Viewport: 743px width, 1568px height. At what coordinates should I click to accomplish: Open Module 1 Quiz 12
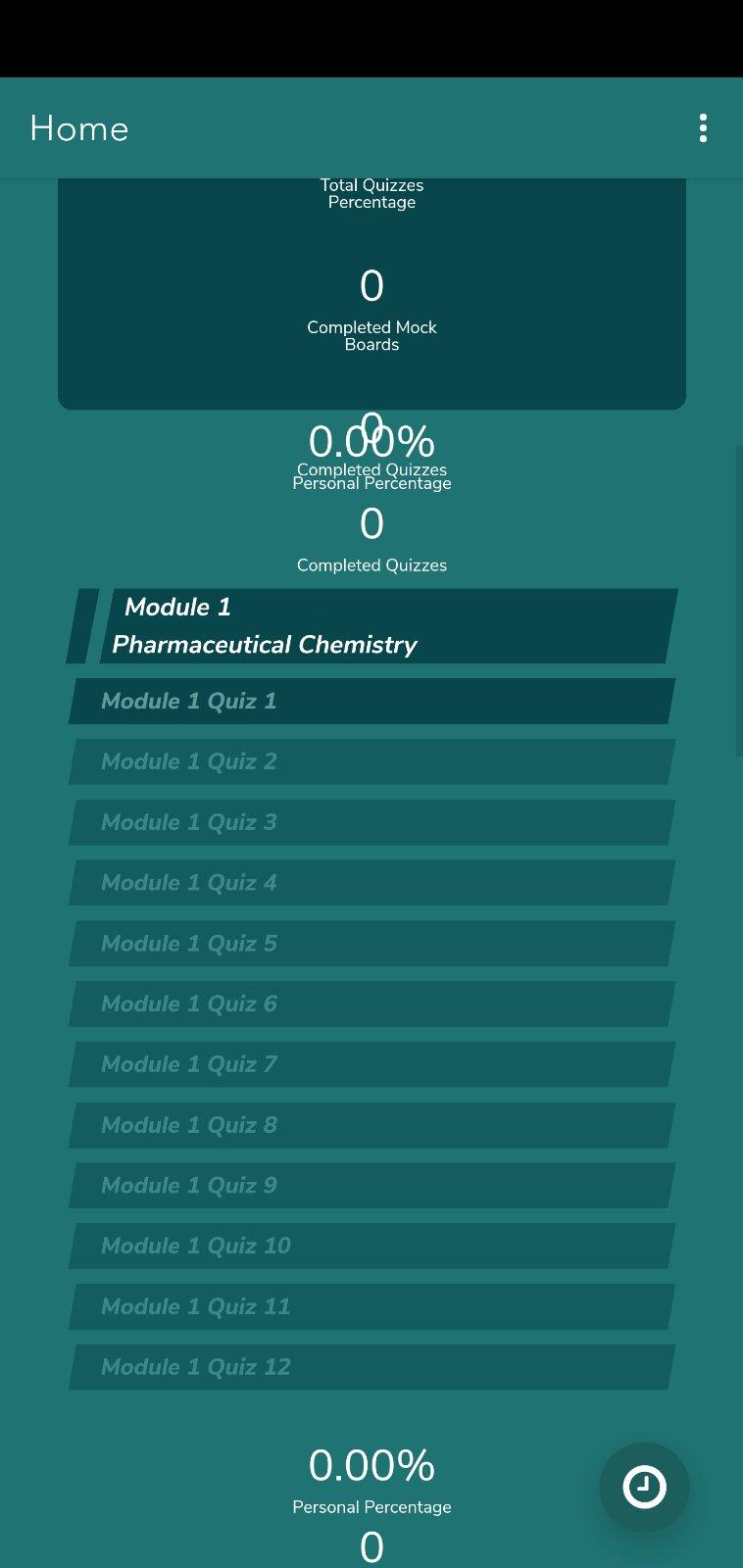click(x=372, y=1367)
